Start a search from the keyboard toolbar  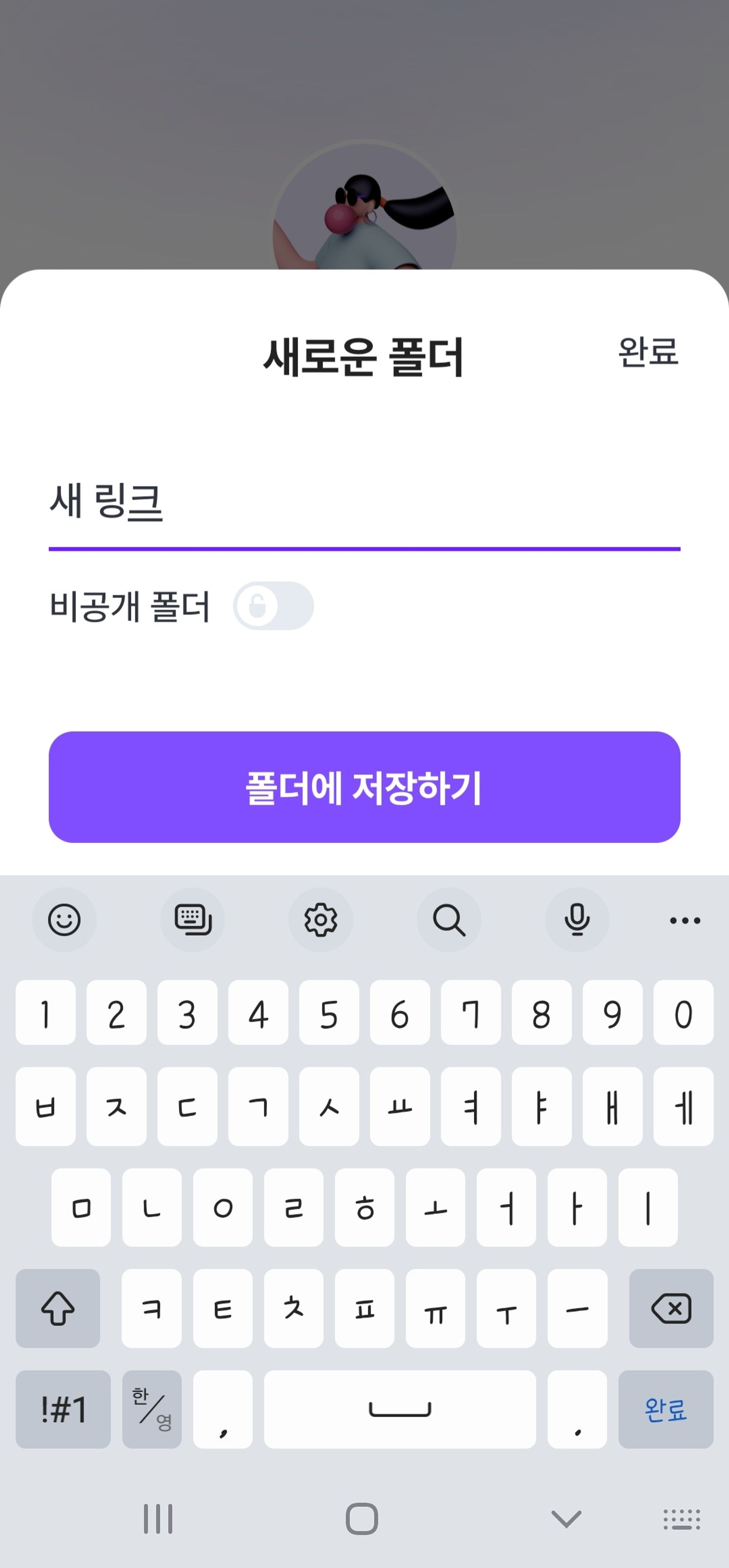[449, 920]
